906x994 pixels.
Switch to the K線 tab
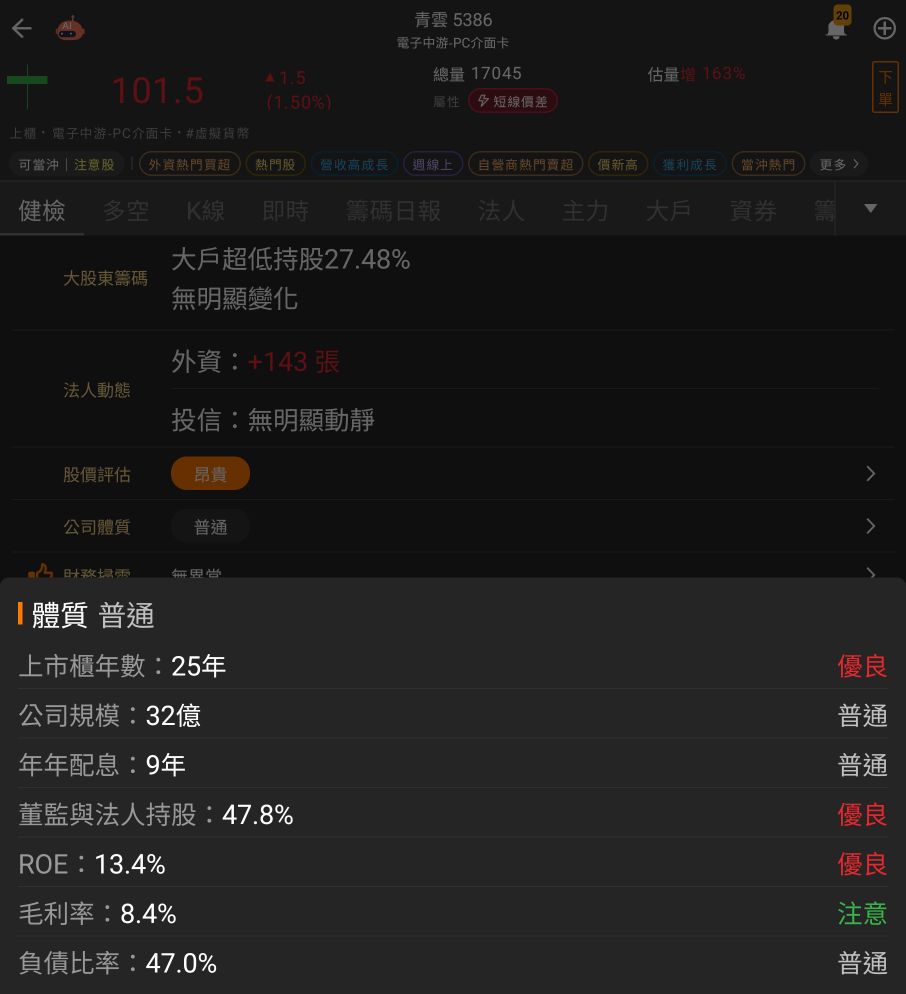(x=205, y=210)
